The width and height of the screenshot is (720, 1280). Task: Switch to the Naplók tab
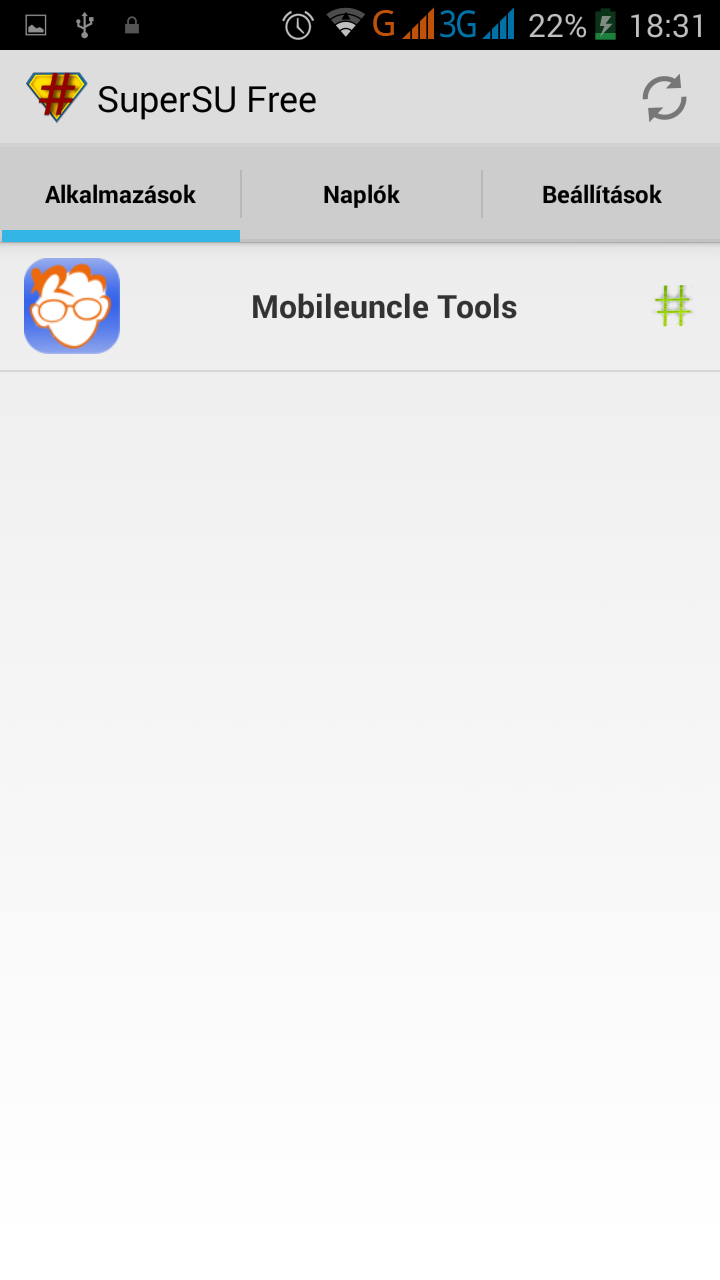click(361, 195)
